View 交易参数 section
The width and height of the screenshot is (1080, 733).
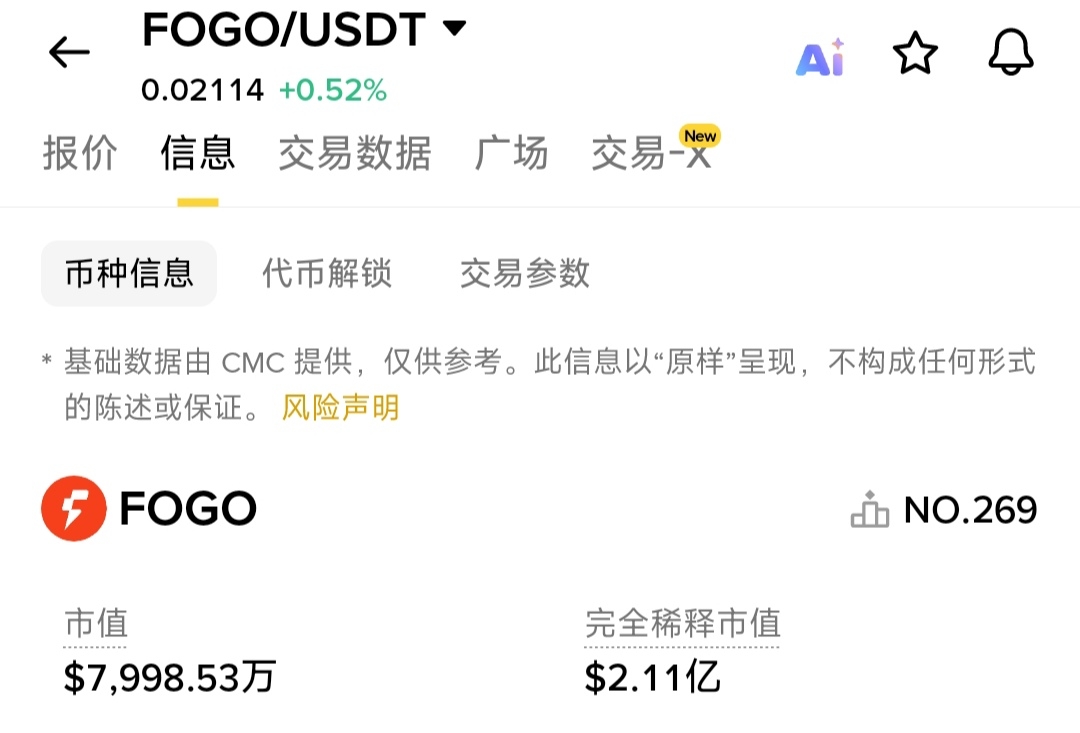(525, 273)
